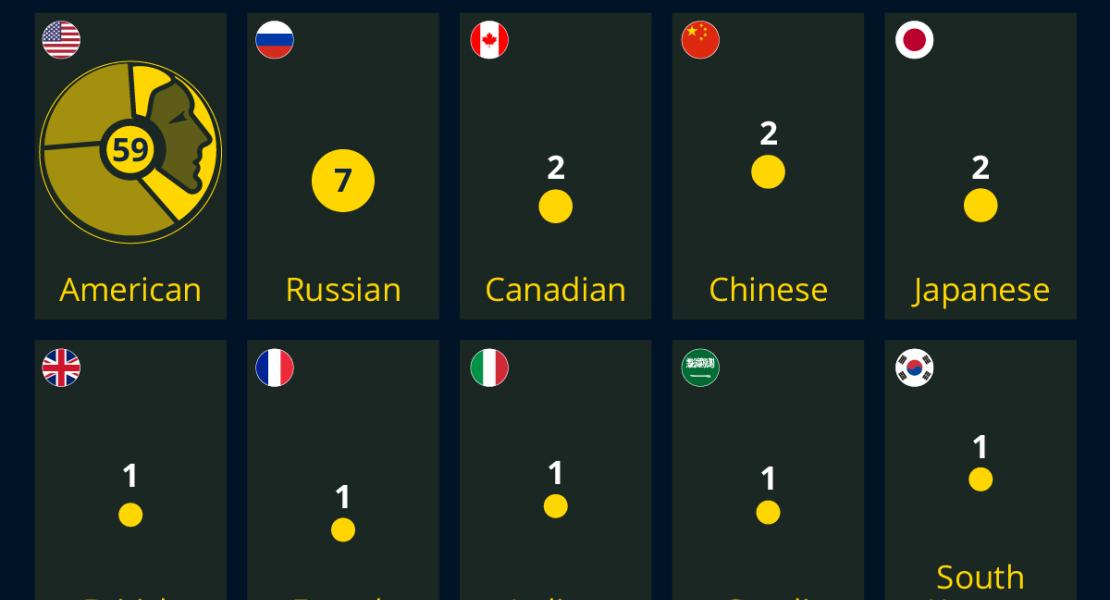
Task: Open the American card with 59
Action: point(130,166)
